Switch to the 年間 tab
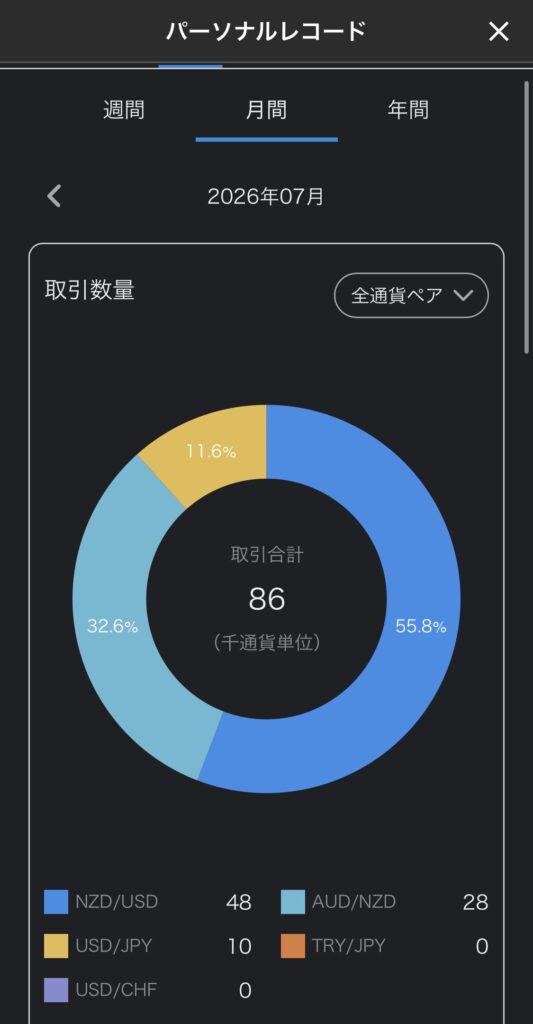This screenshot has width=533, height=1024. click(408, 110)
